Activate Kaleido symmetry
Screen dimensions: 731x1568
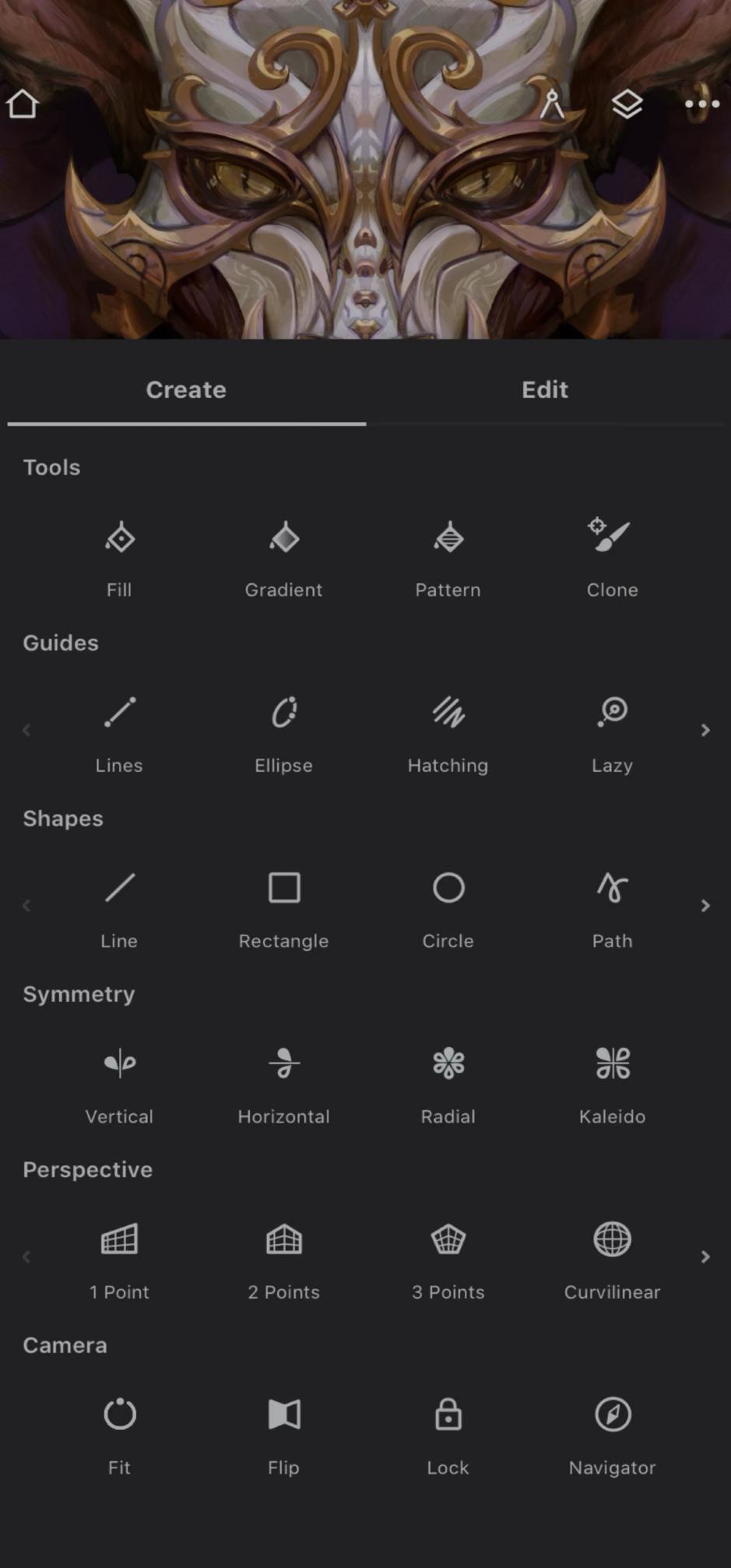[x=613, y=1085]
